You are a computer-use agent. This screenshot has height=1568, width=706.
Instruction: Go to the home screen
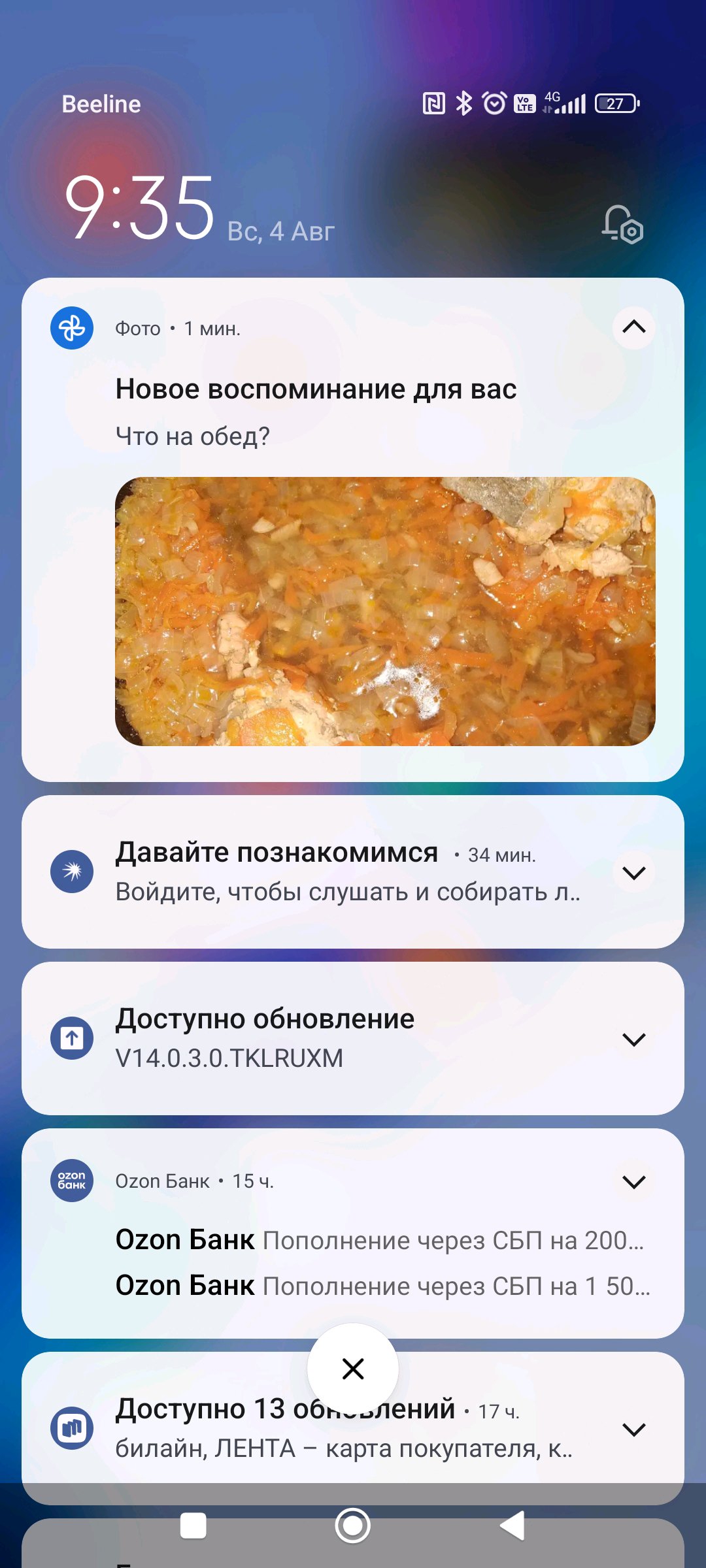point(353,1526)
